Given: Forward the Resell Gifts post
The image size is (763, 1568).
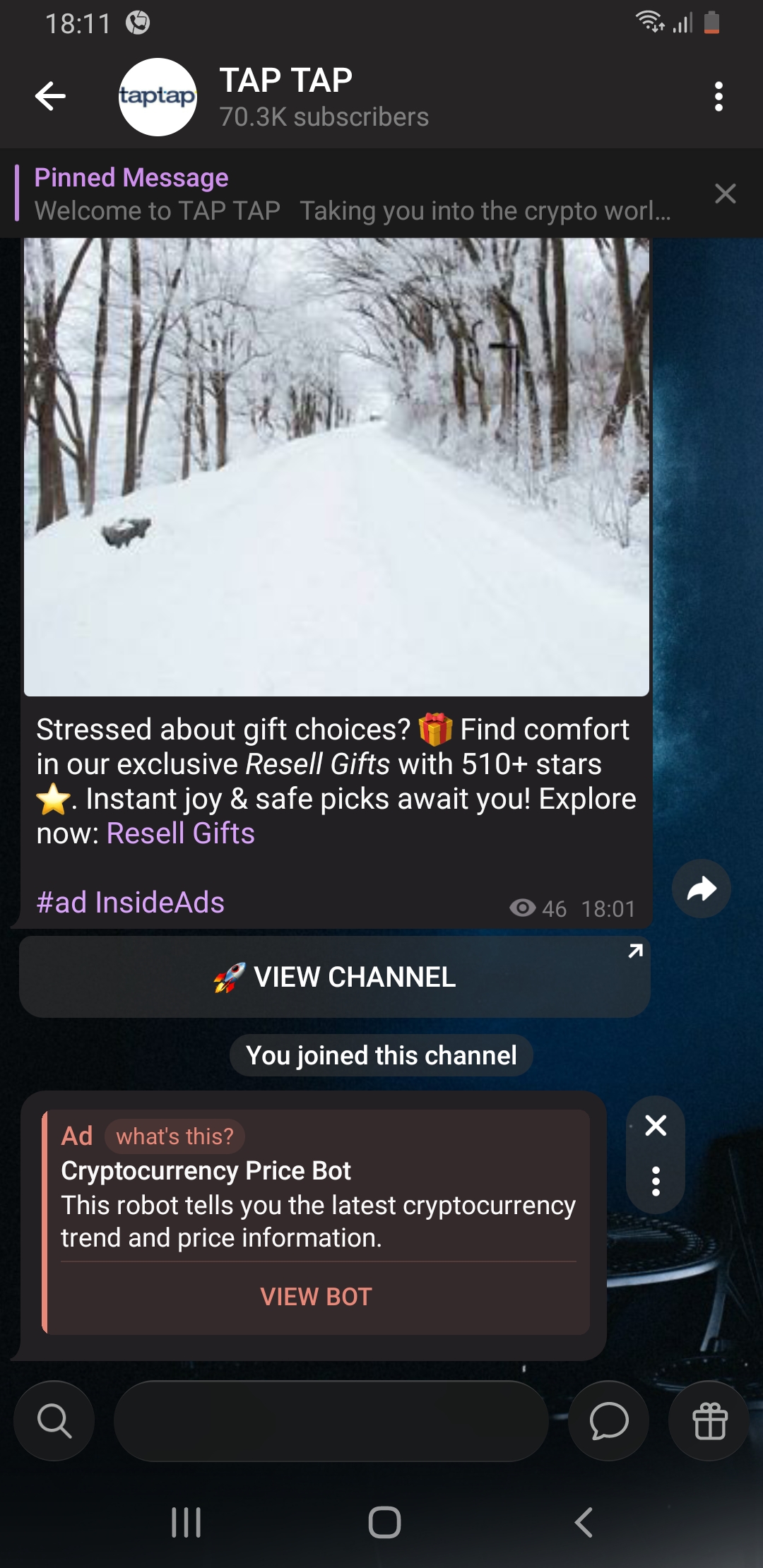Looking at the screenshot, I should click(x=701, y=889).
